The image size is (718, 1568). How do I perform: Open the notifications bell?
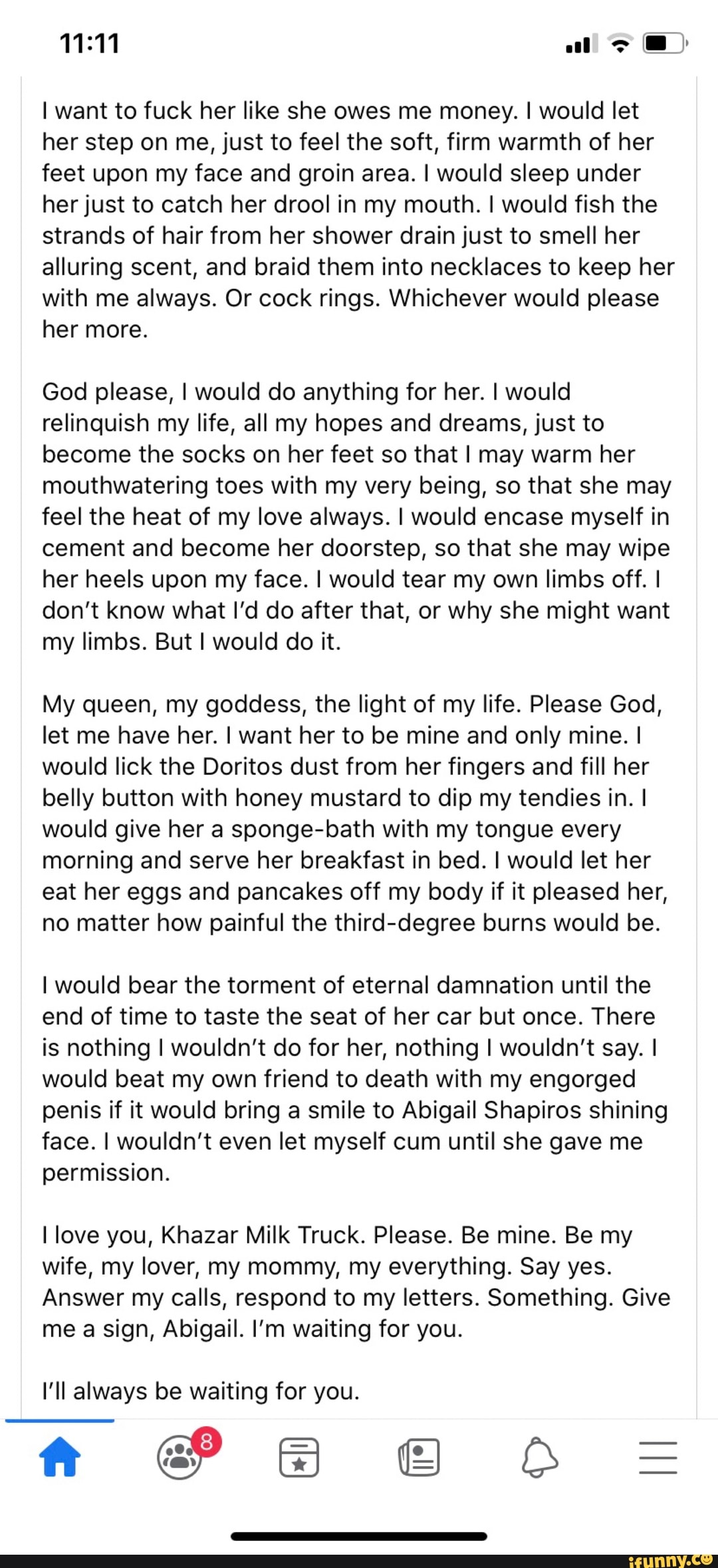click(x=539, y=1457)
